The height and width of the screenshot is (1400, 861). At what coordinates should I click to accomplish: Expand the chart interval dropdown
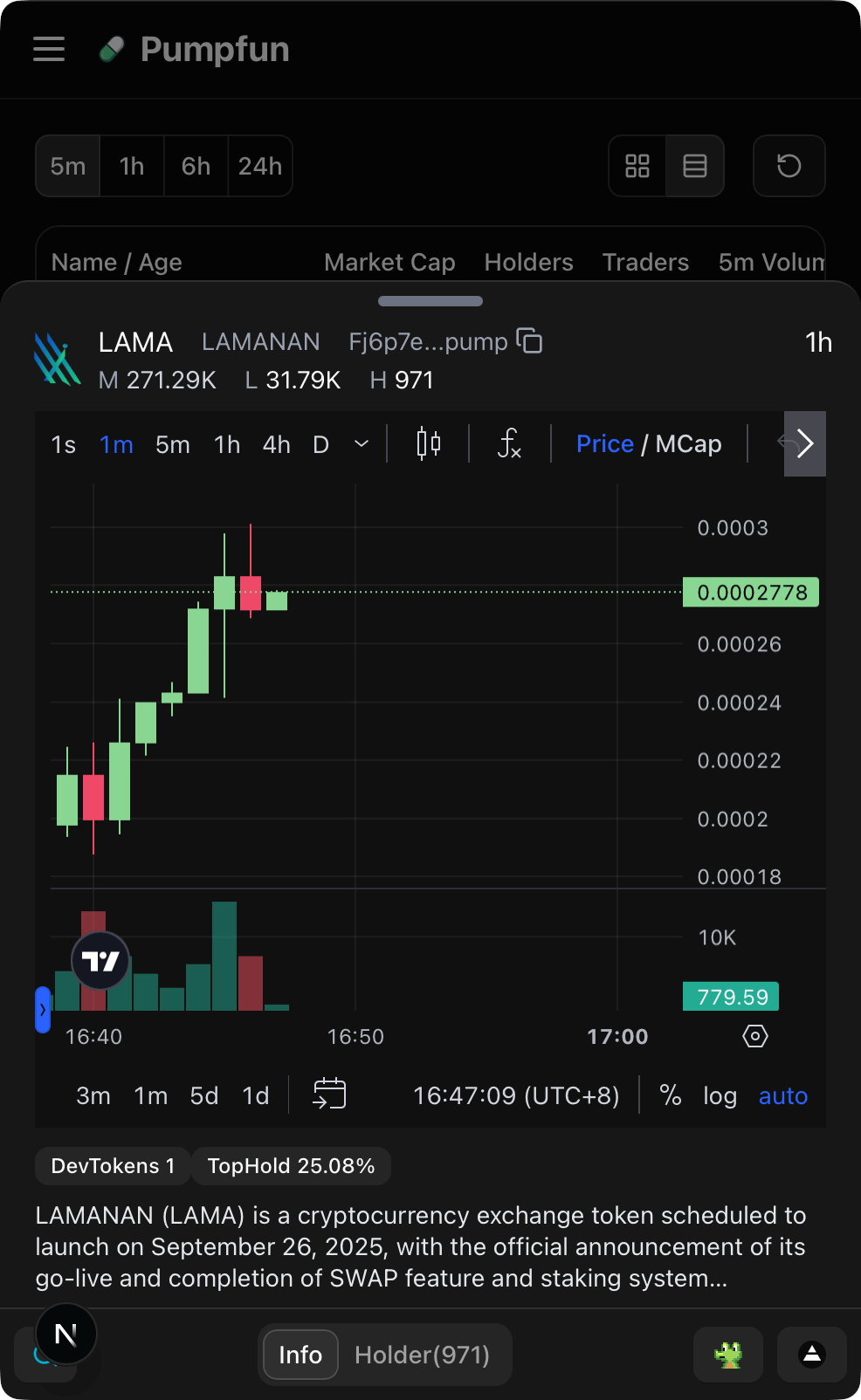point(362,444)
